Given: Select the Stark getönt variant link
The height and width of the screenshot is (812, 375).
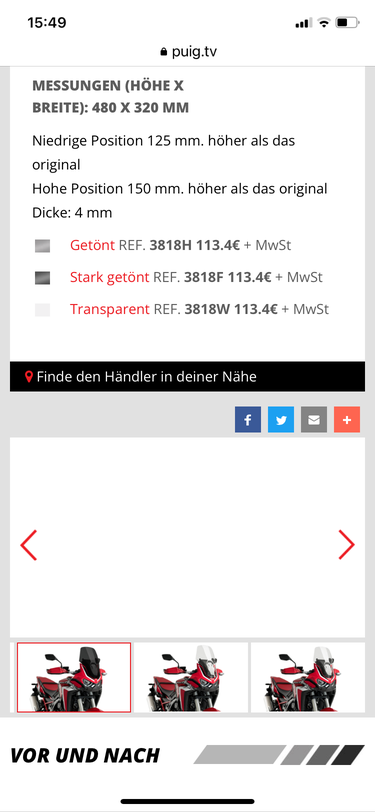Looking at the screenshot, I should [109, 277].
